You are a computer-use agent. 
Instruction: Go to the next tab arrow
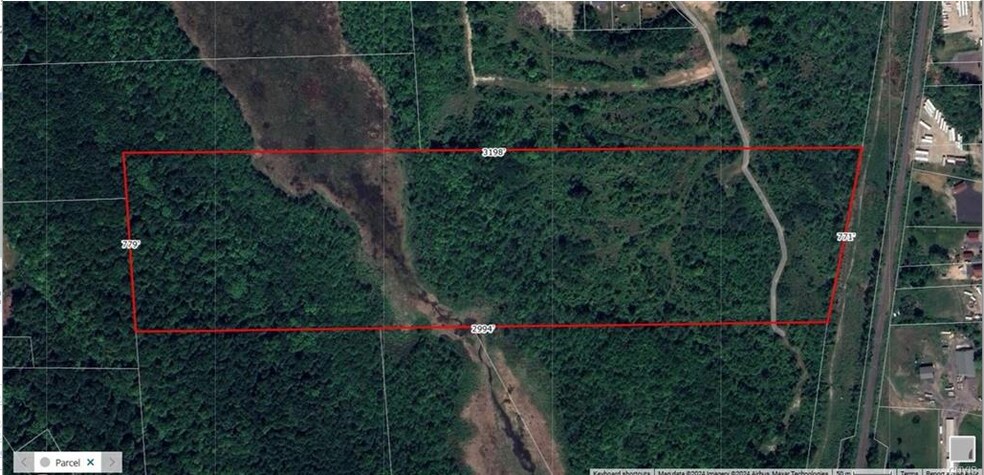pyautogui.click(x=112, y=462)
